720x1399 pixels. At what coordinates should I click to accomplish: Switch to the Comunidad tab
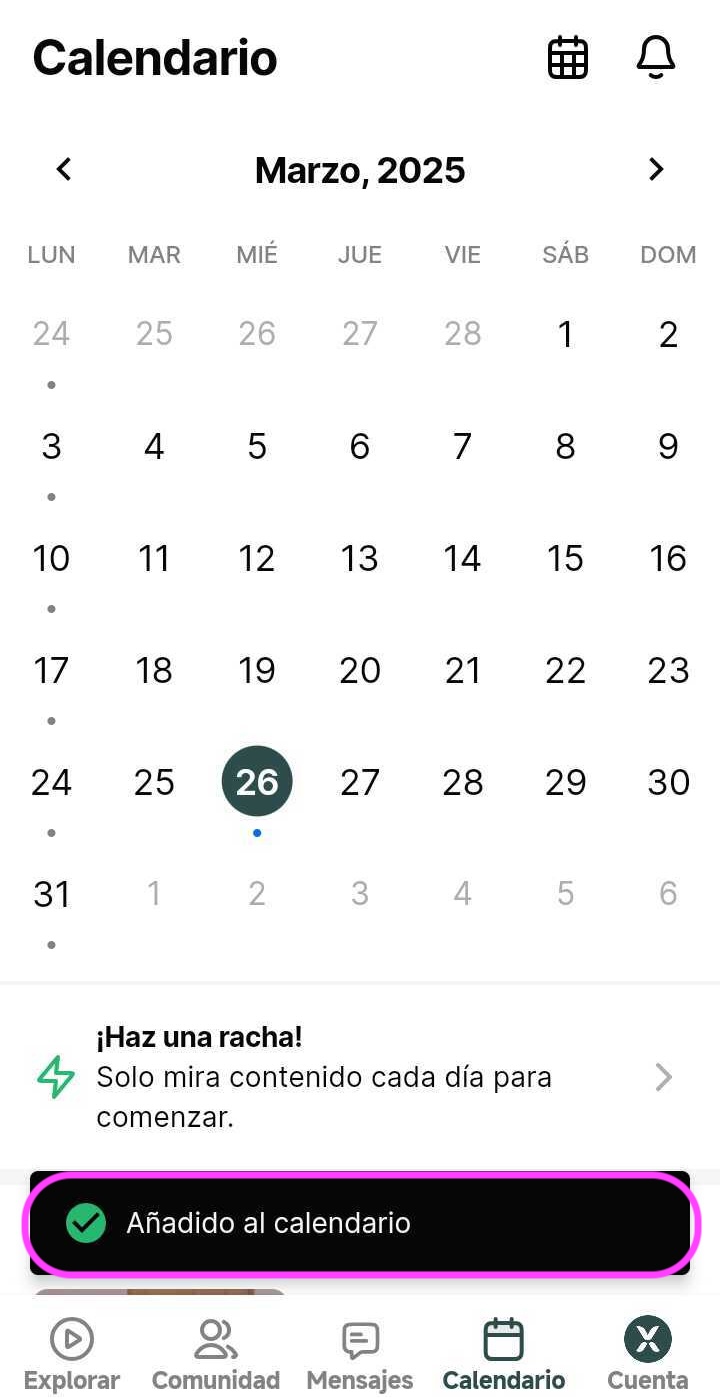coord(216,1354)
